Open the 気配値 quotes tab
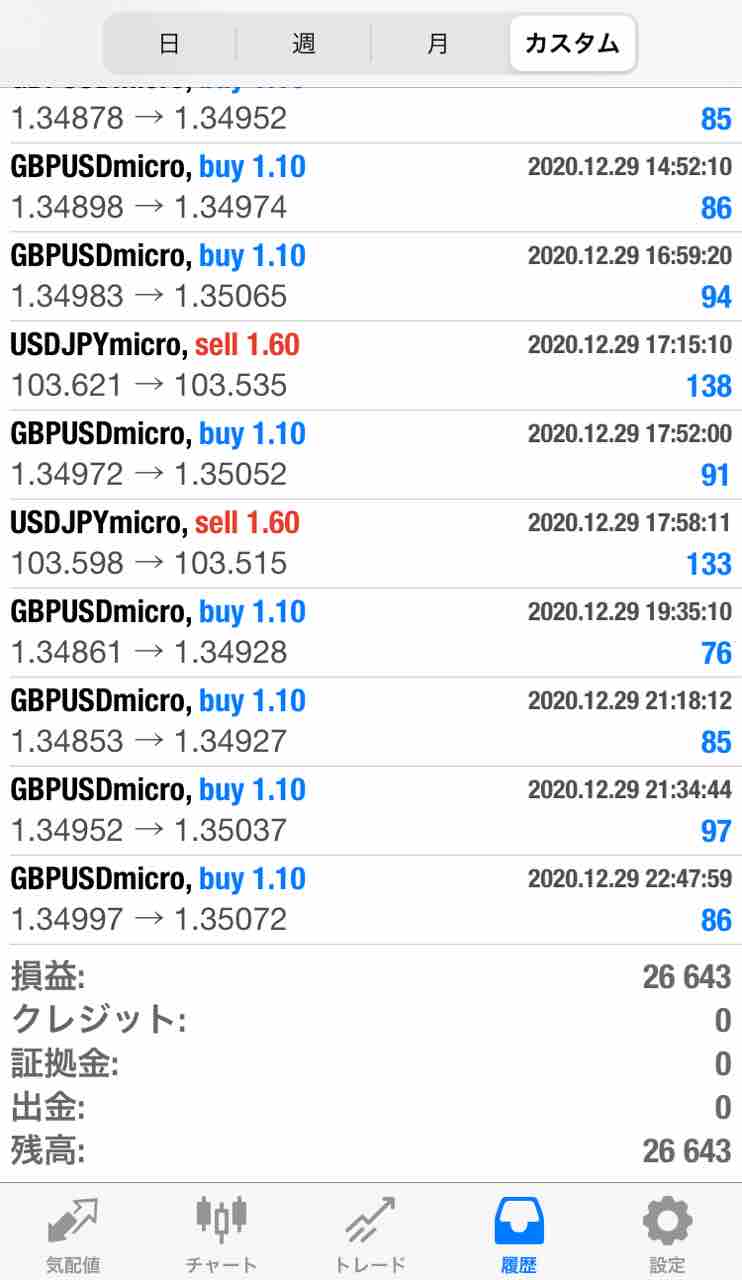742x1280 pixels. 73,1232
